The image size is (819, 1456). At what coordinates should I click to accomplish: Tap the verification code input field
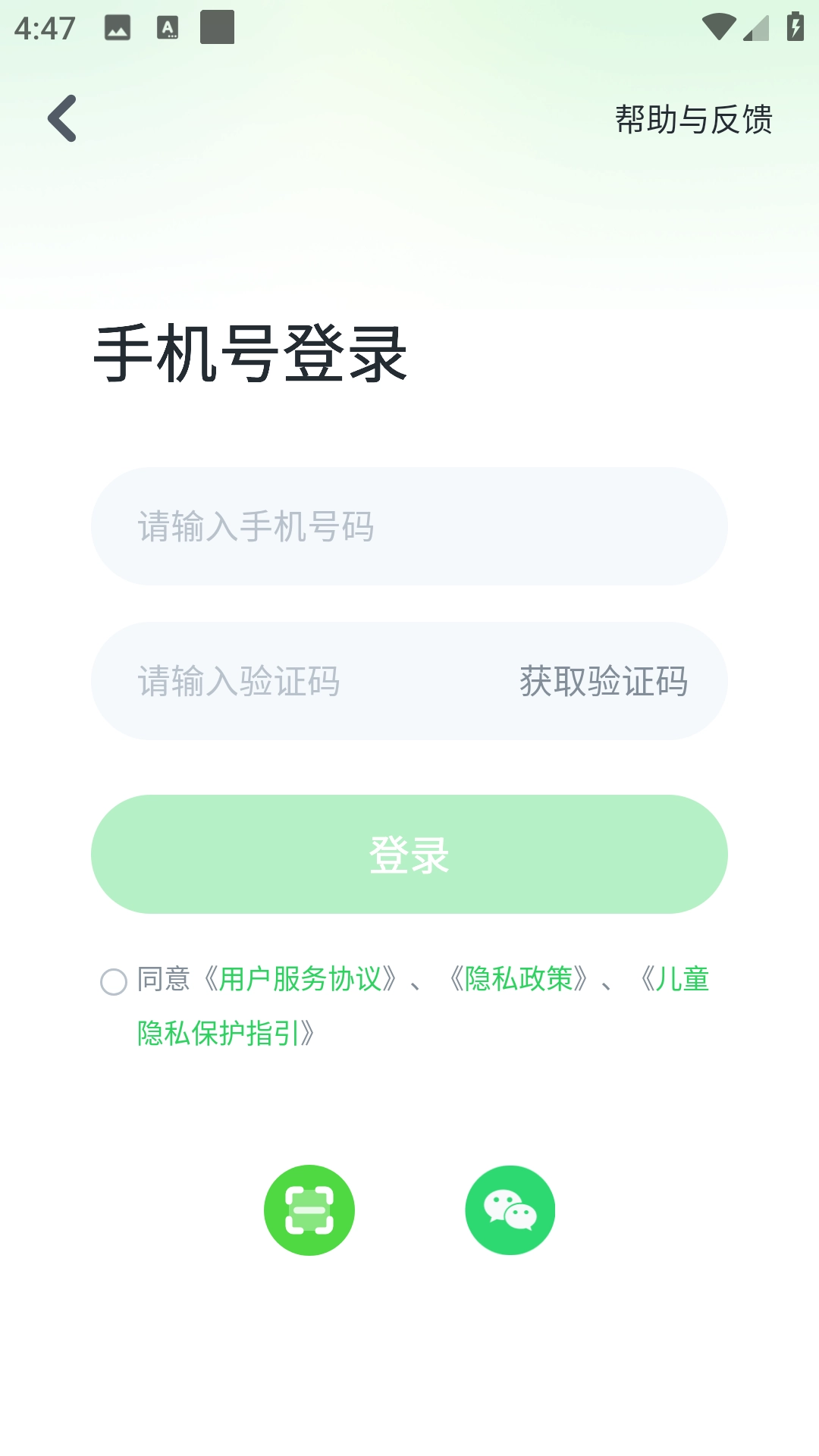[288, 681]
